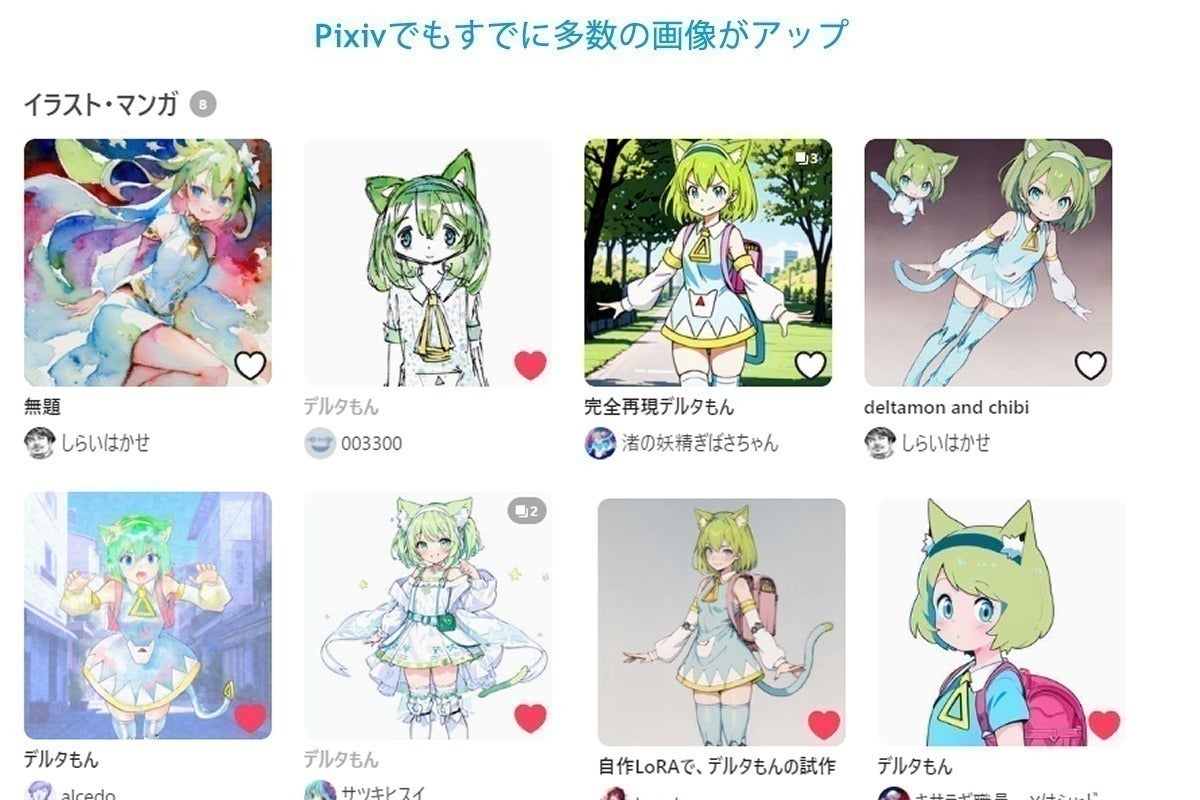Unlike the illustration by 003300
This screenshot has height=800, width=1200.
click(x=530, y=365)
